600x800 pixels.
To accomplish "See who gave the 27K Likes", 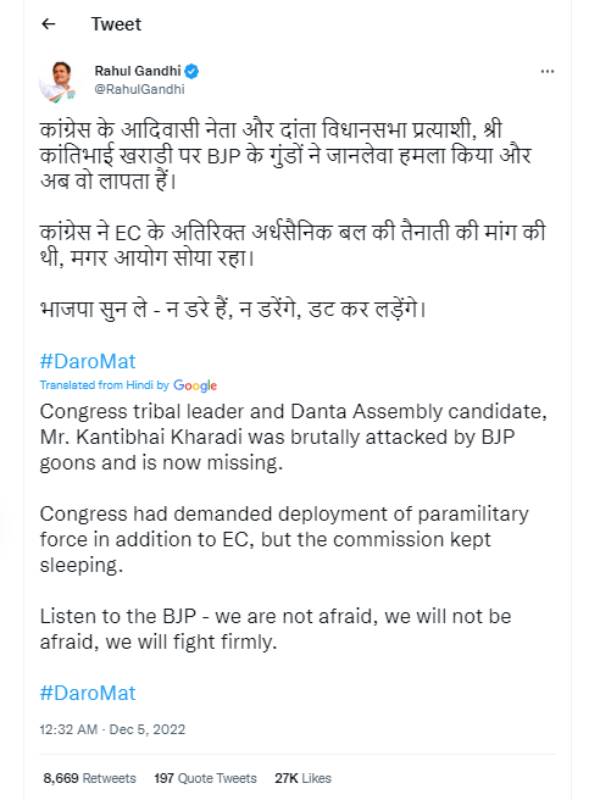I will pyautogui.click(x=302, y=777).
